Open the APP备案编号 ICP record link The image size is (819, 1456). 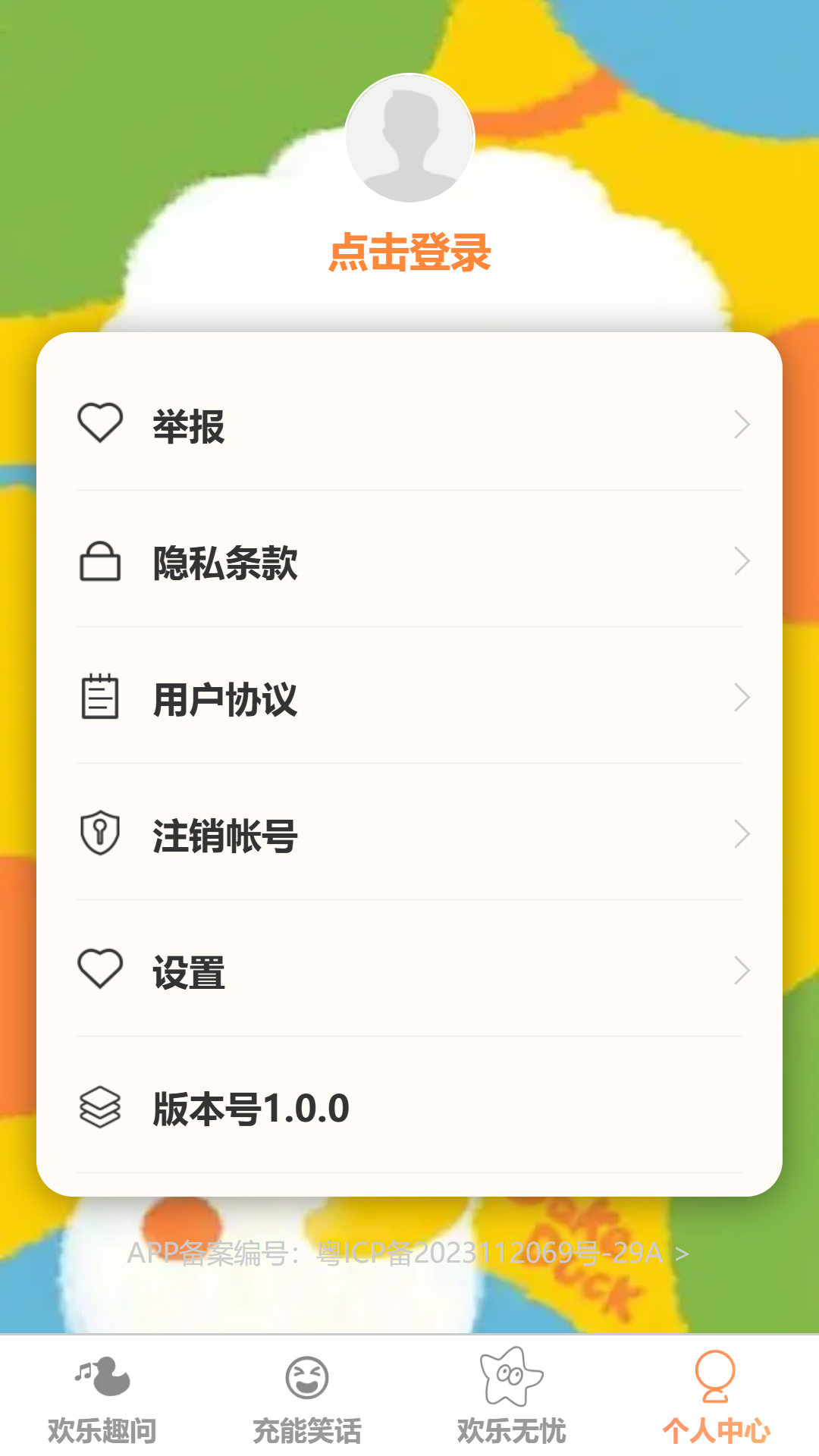(408, 1254)
